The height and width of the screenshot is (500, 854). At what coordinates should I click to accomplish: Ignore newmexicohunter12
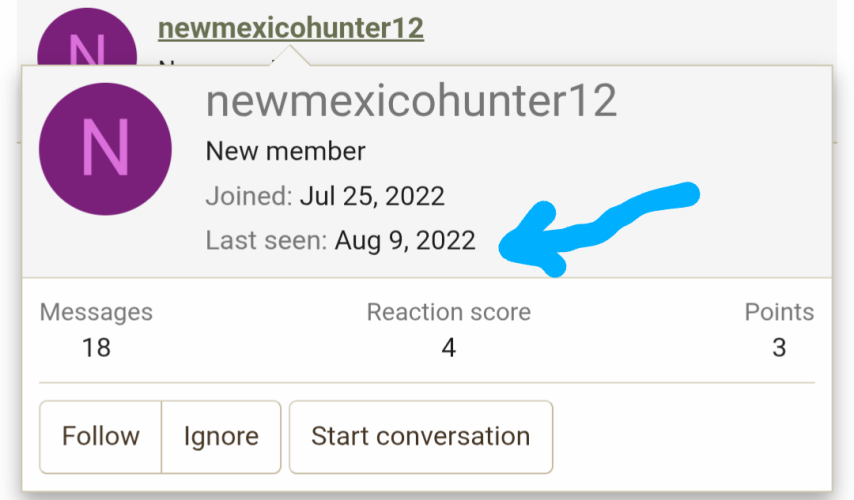pos(221,437)
